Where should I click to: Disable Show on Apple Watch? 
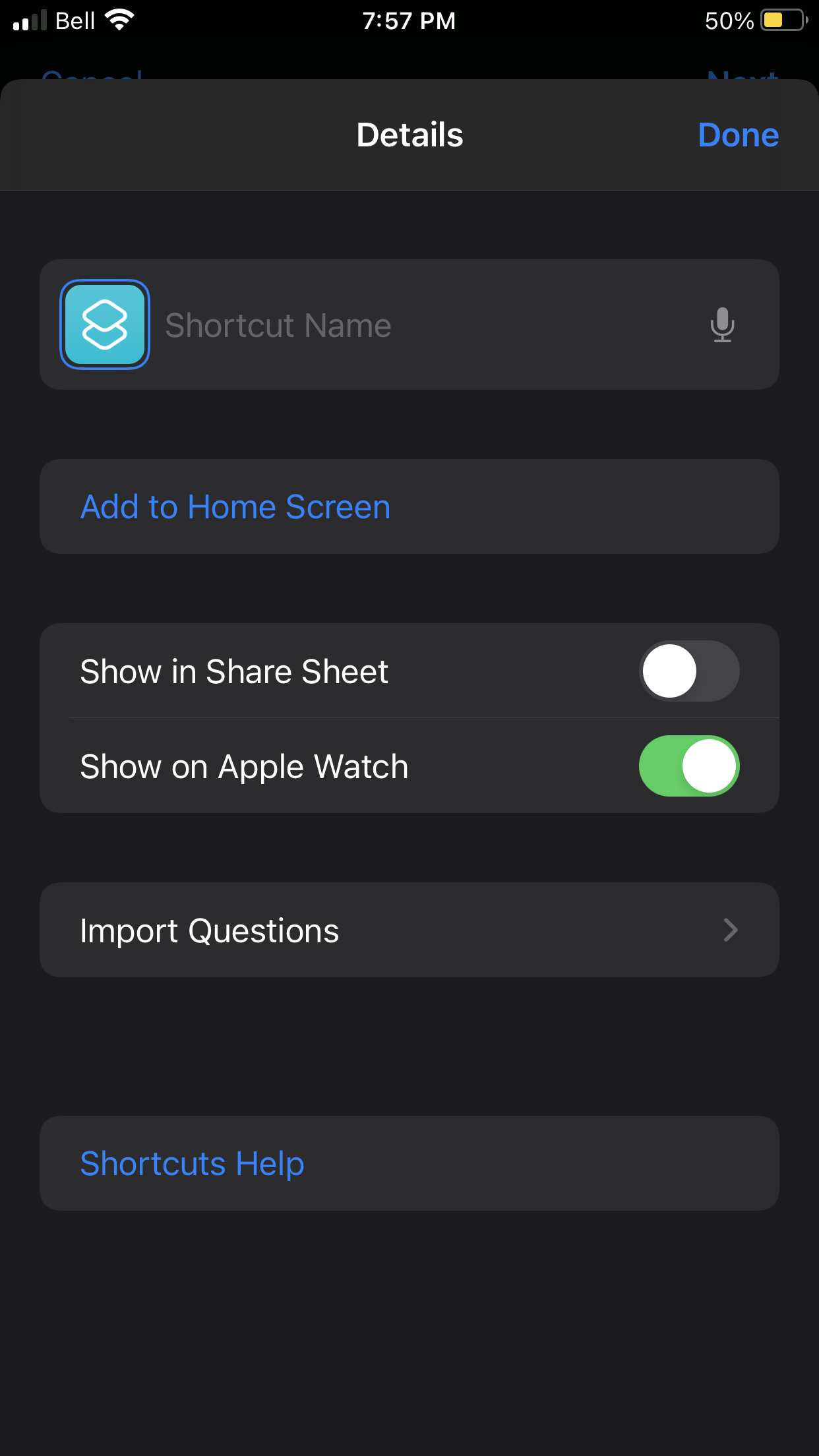688,766
